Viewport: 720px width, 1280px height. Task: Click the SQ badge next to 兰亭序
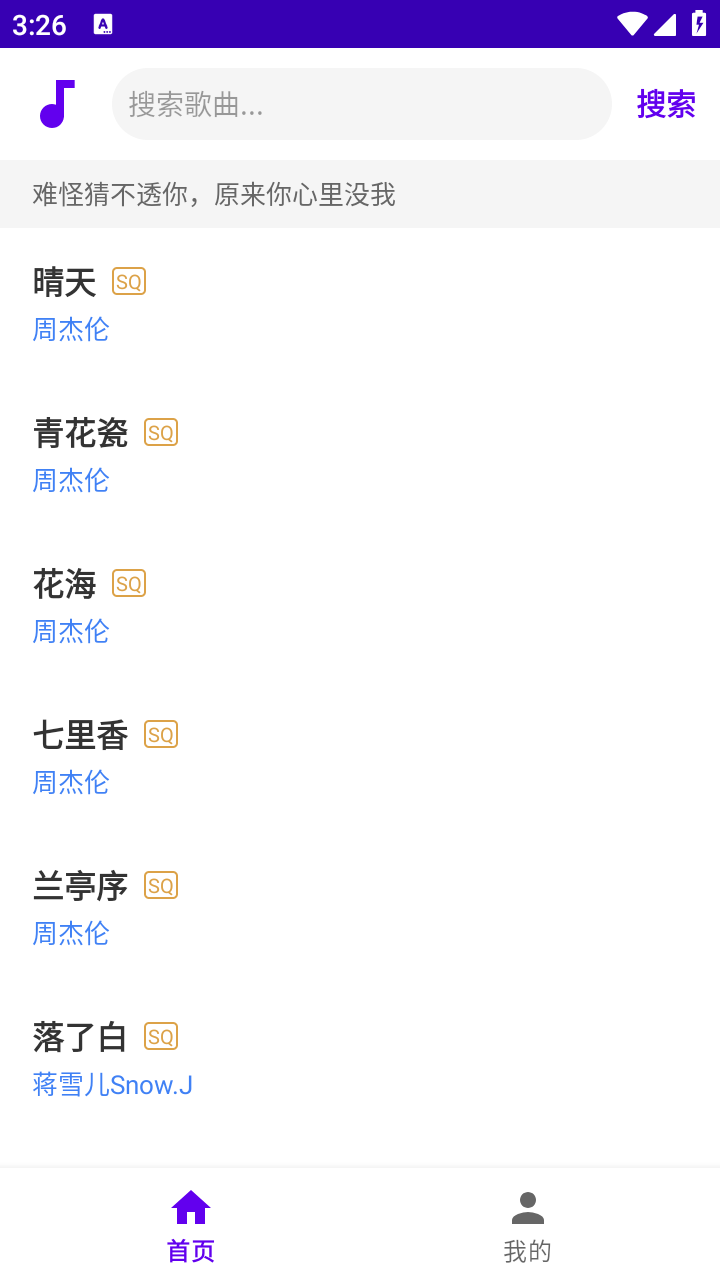pos(160,885)
